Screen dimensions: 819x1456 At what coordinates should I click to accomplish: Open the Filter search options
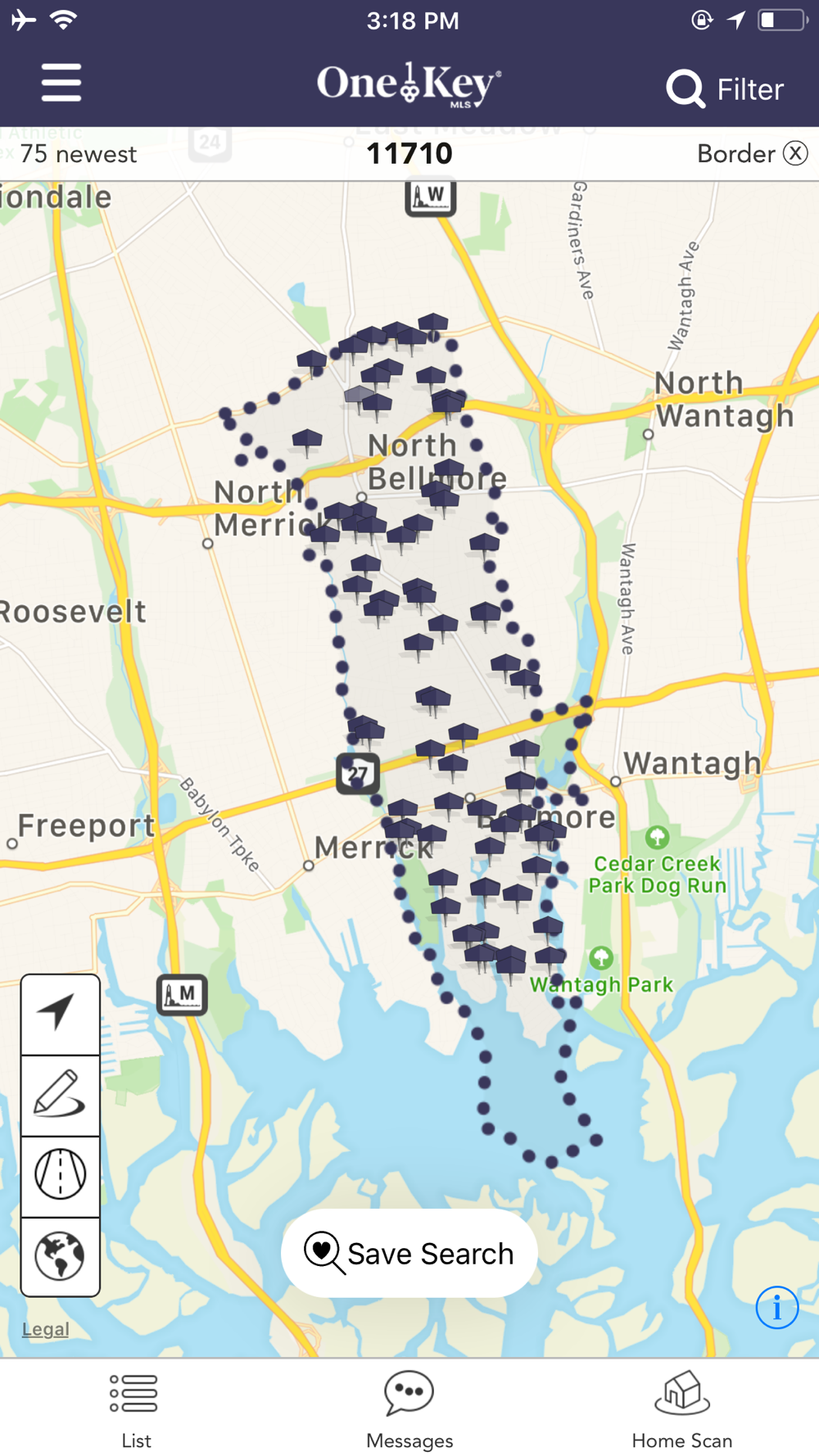point(726,88)
